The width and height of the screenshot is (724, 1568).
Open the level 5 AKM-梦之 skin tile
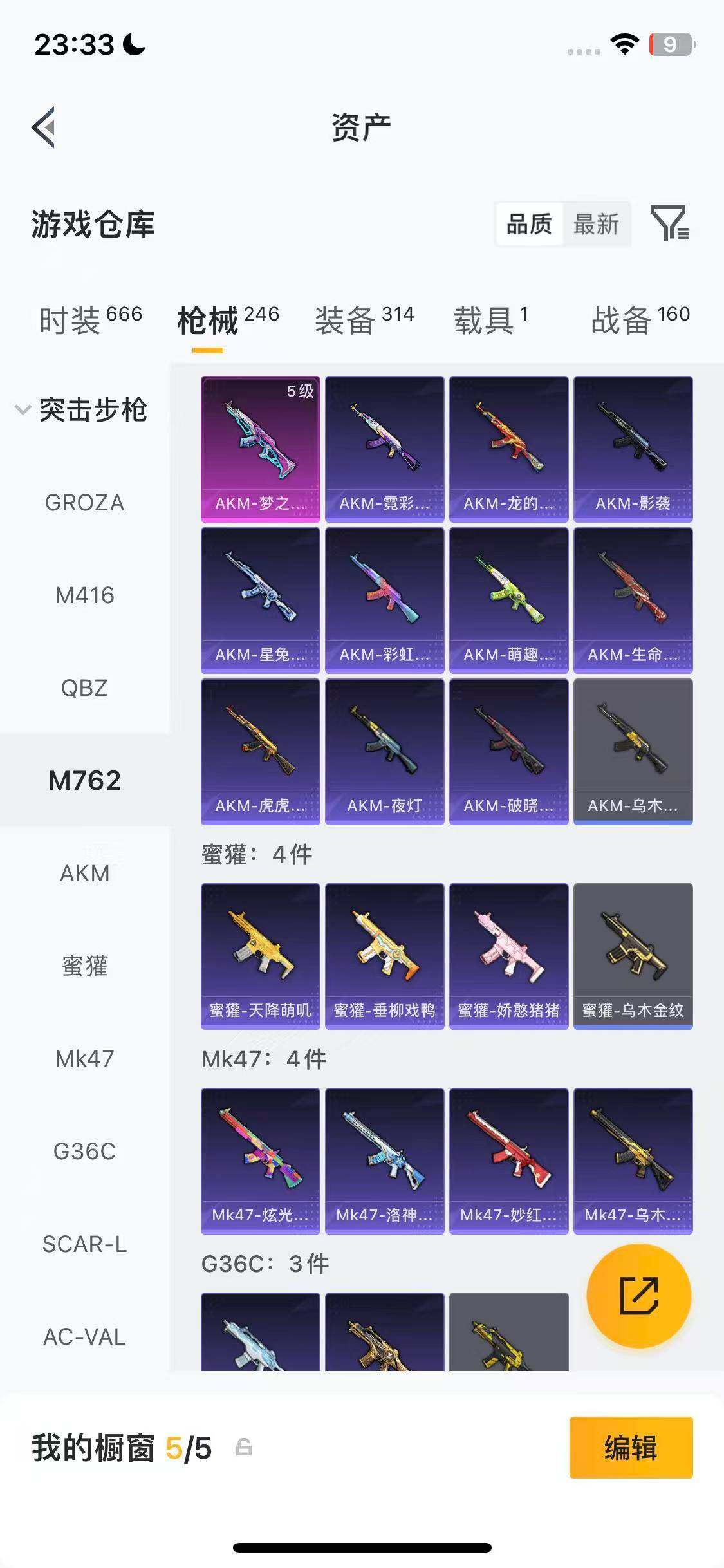click(x=260, y=449)
